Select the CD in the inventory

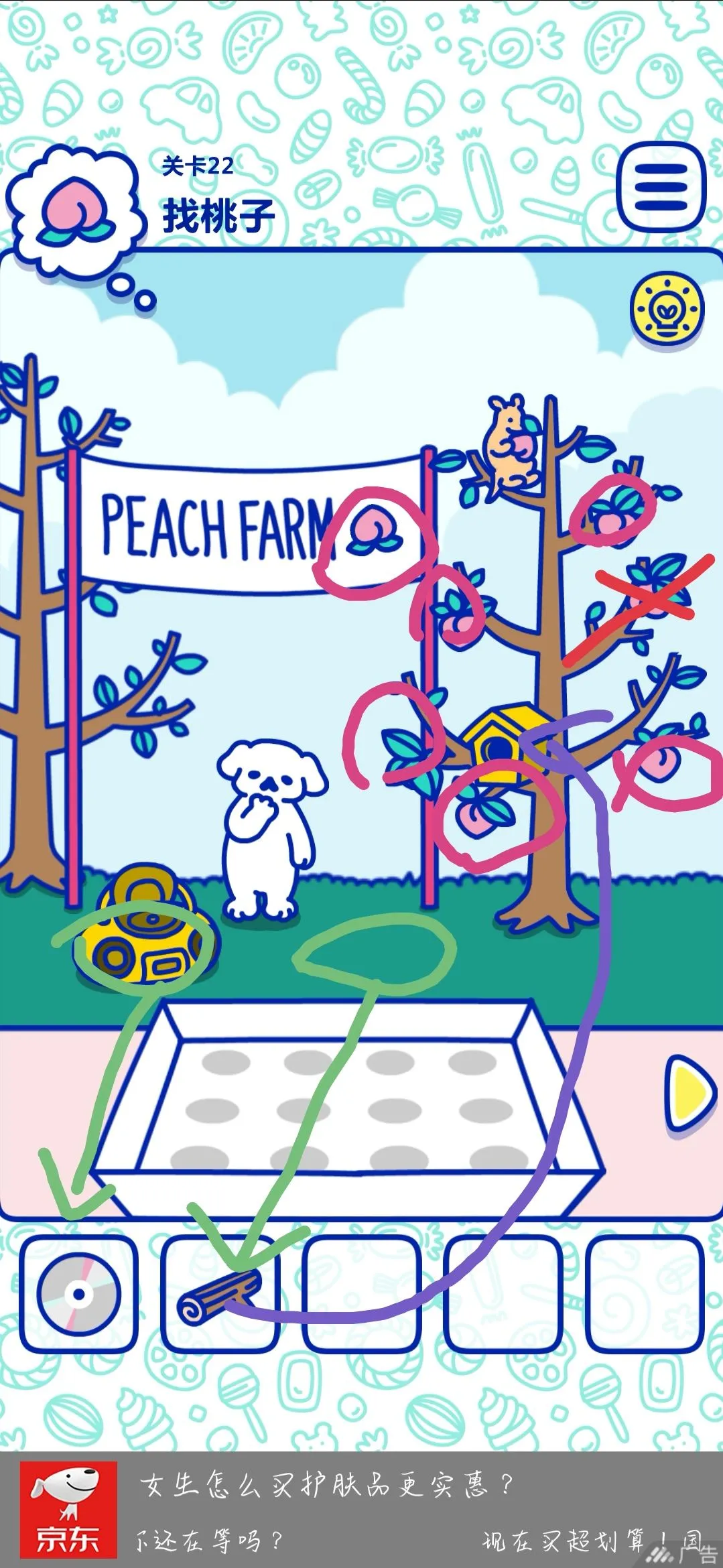click(x=78, y=1293)
